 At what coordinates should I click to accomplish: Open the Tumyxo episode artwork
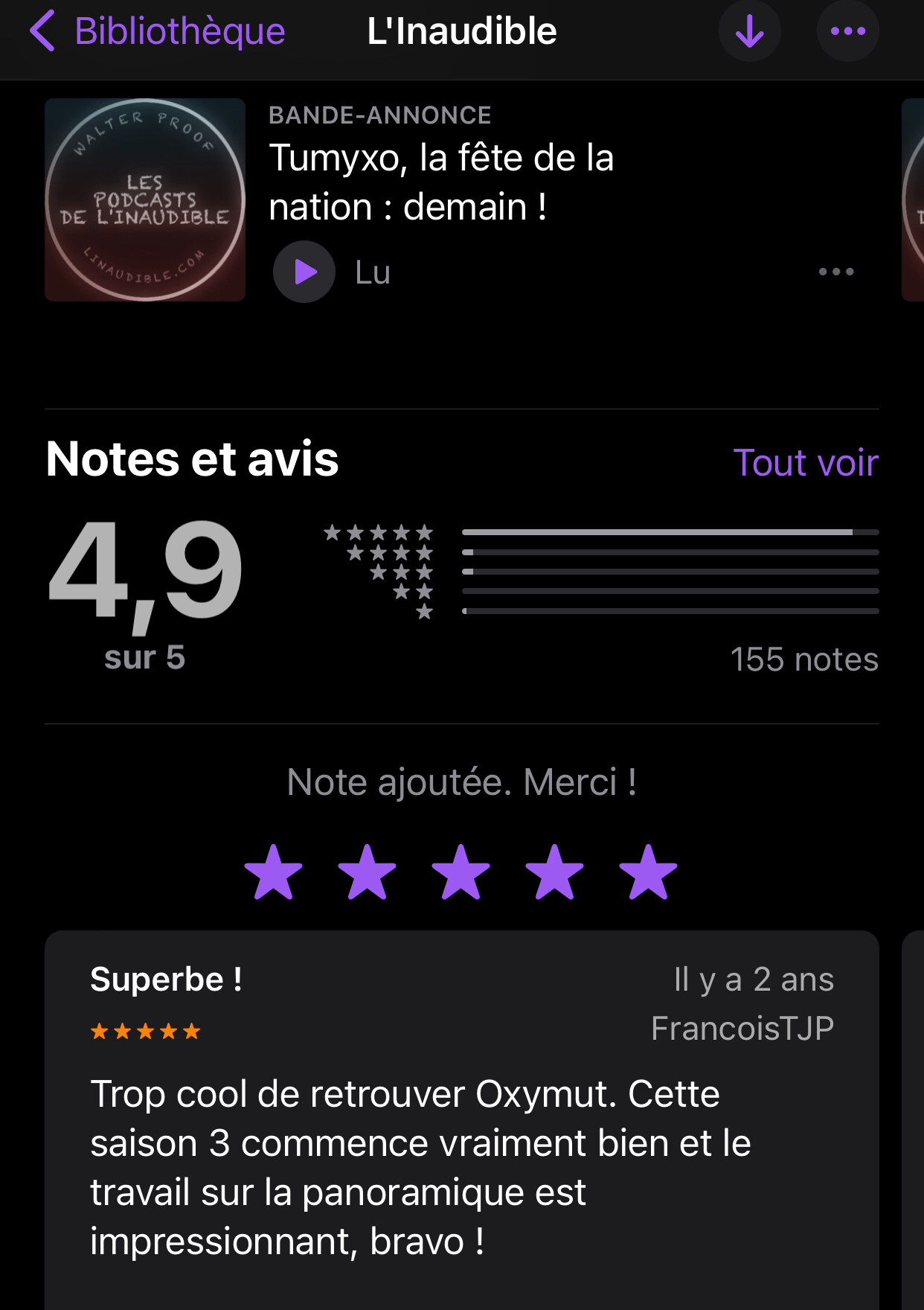pyautogui.click(x=145, y=199)
